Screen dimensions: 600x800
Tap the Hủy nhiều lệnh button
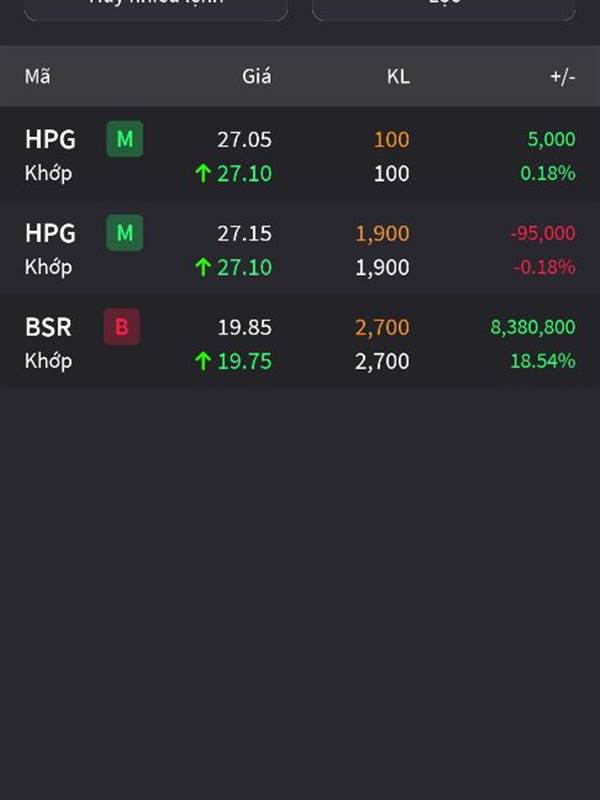click(x=156, y=8)
